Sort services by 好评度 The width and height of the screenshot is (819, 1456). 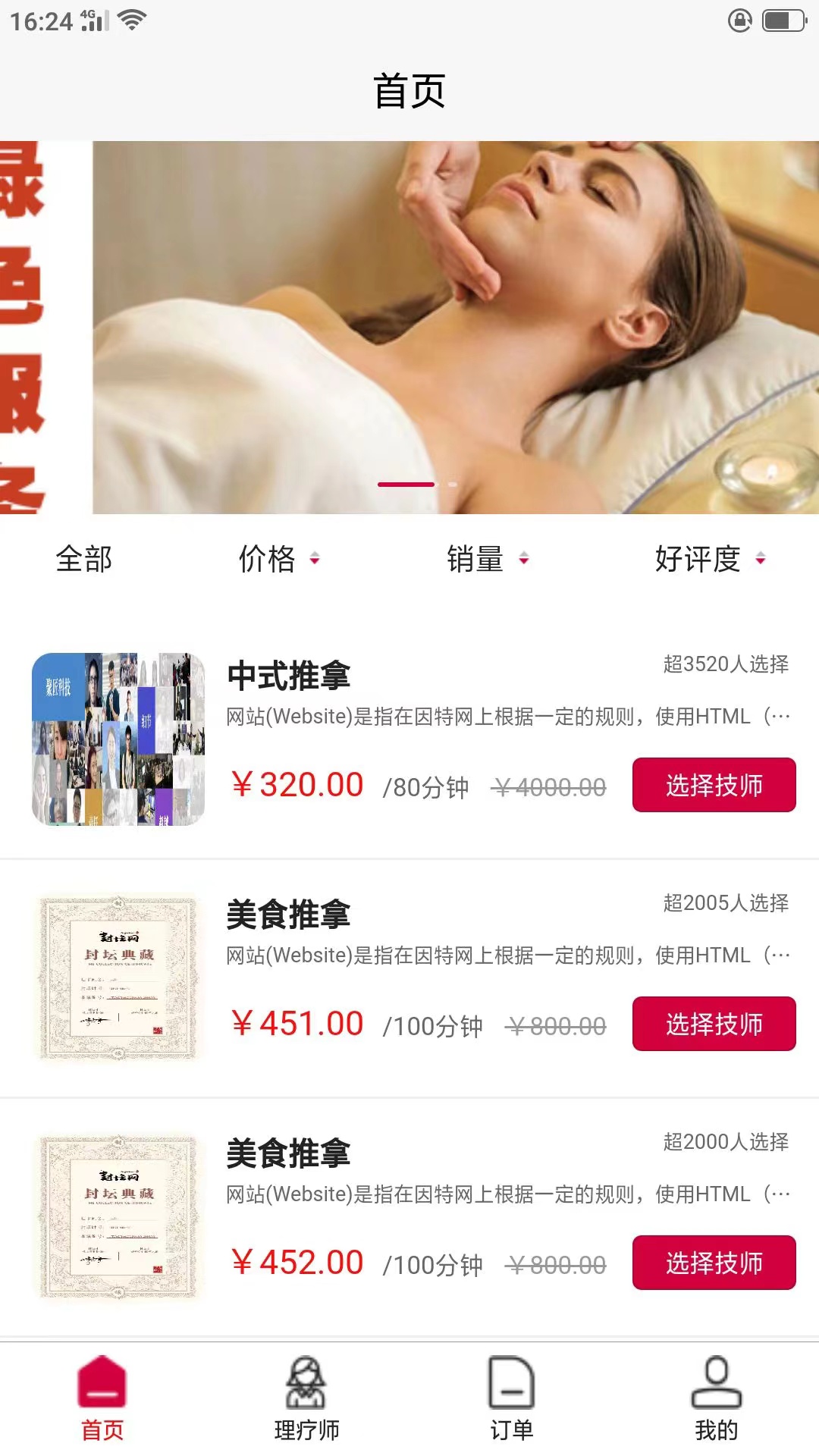click(x=710, y=560)
